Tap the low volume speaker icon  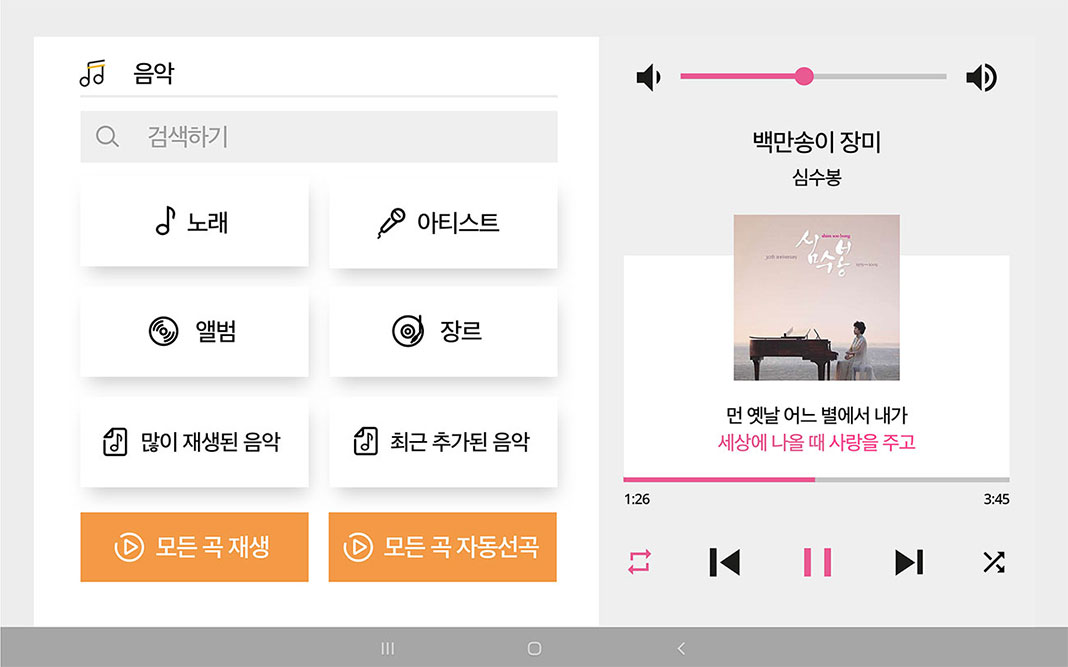648,77
